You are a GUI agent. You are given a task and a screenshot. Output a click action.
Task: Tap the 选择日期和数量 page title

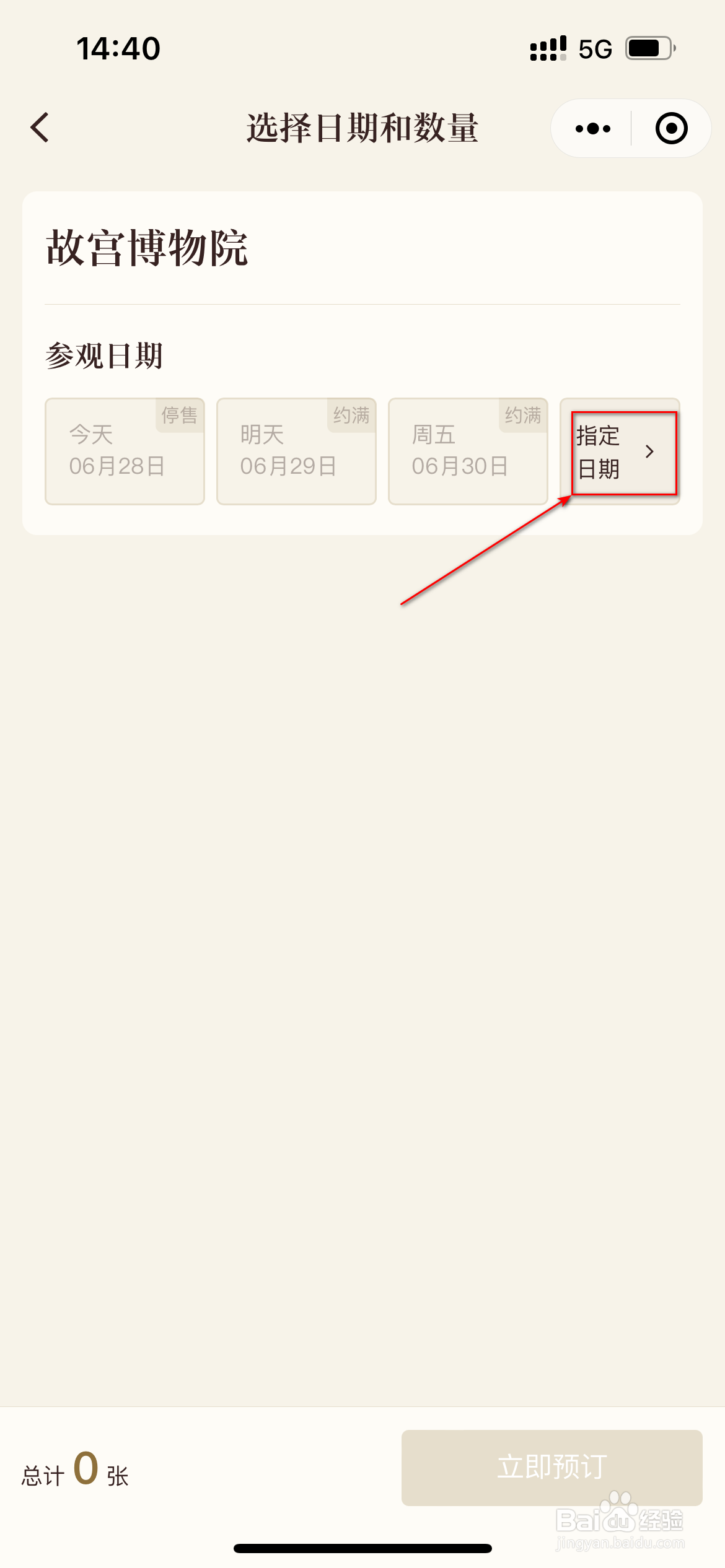point(362,128)
